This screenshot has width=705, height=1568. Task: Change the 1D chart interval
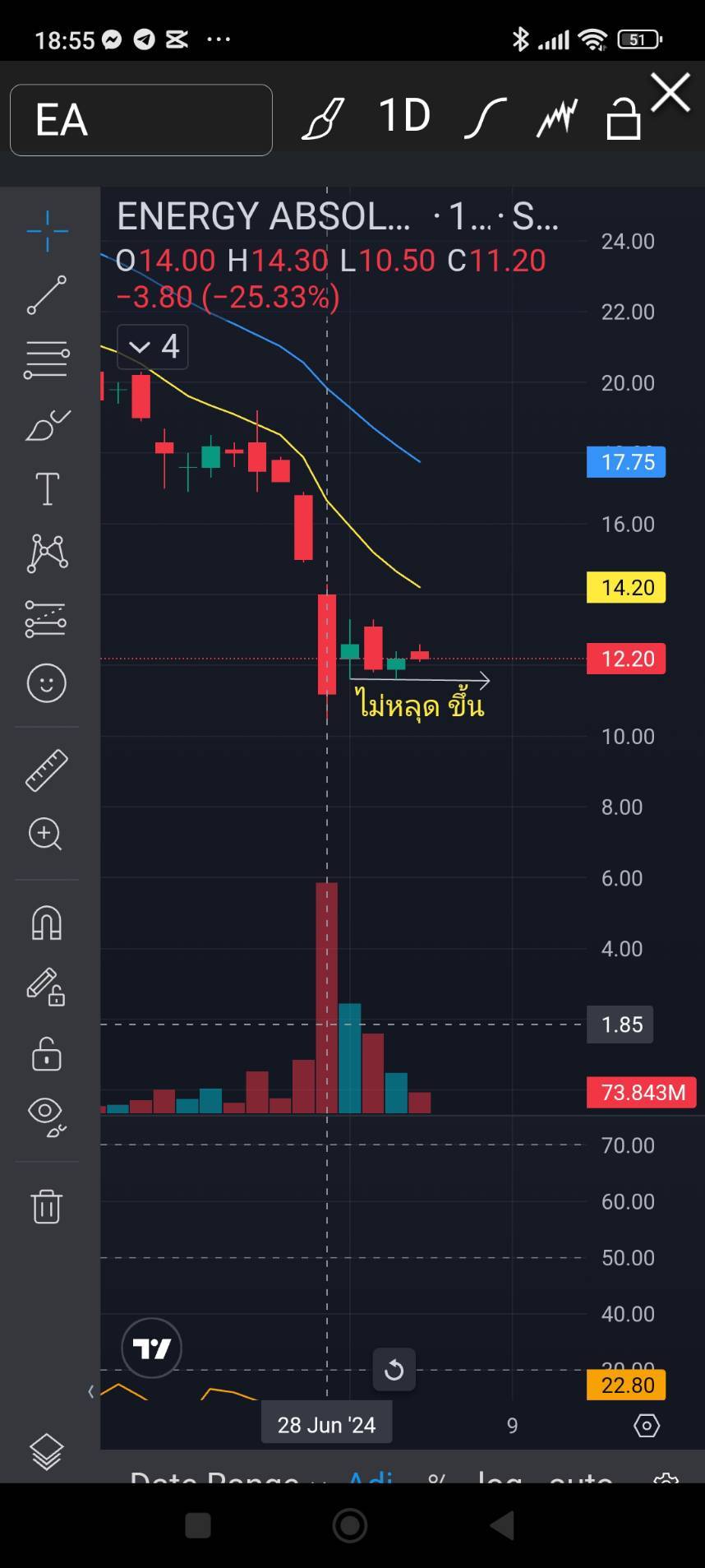[x=404, y=116]
